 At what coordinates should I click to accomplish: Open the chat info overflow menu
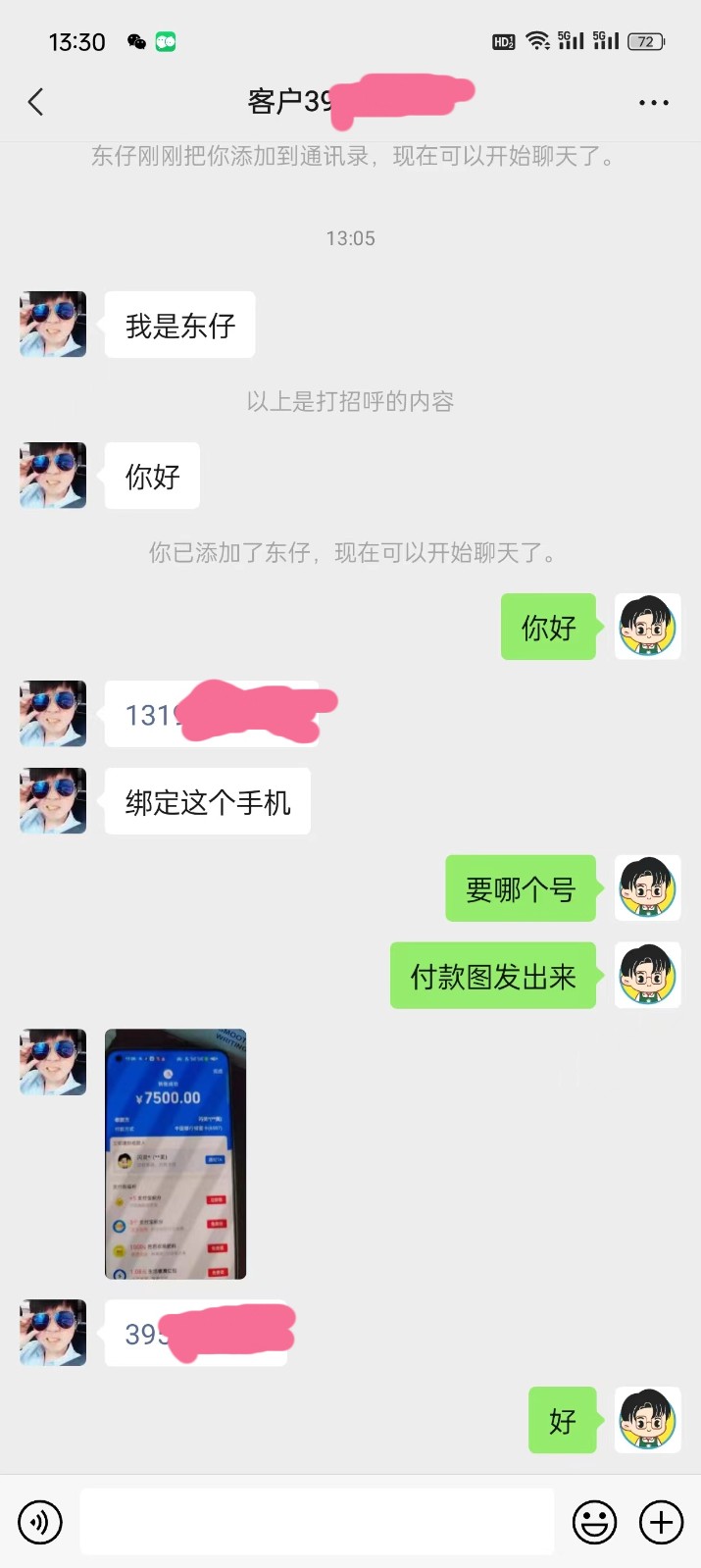(653, 102)
